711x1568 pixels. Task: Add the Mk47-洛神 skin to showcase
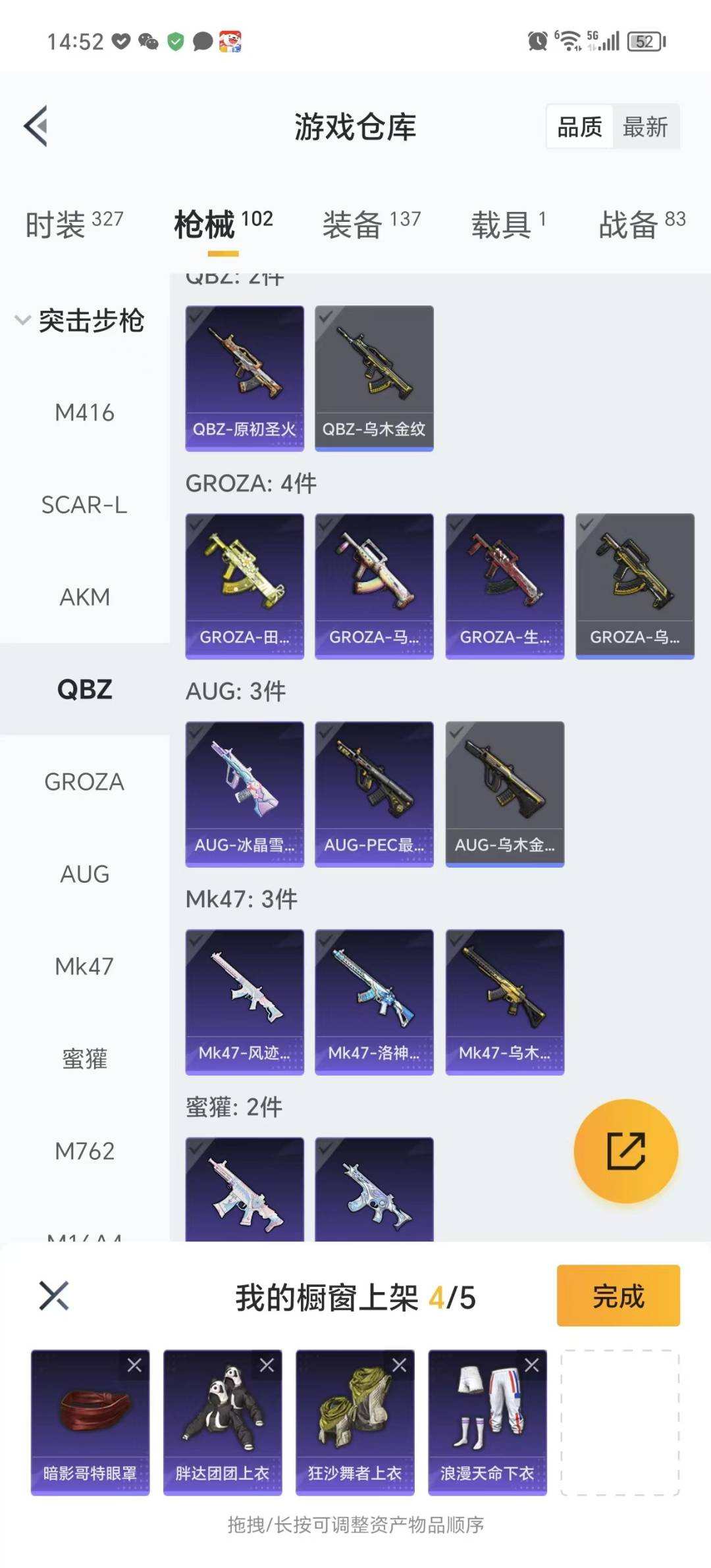pos(374,1002)
